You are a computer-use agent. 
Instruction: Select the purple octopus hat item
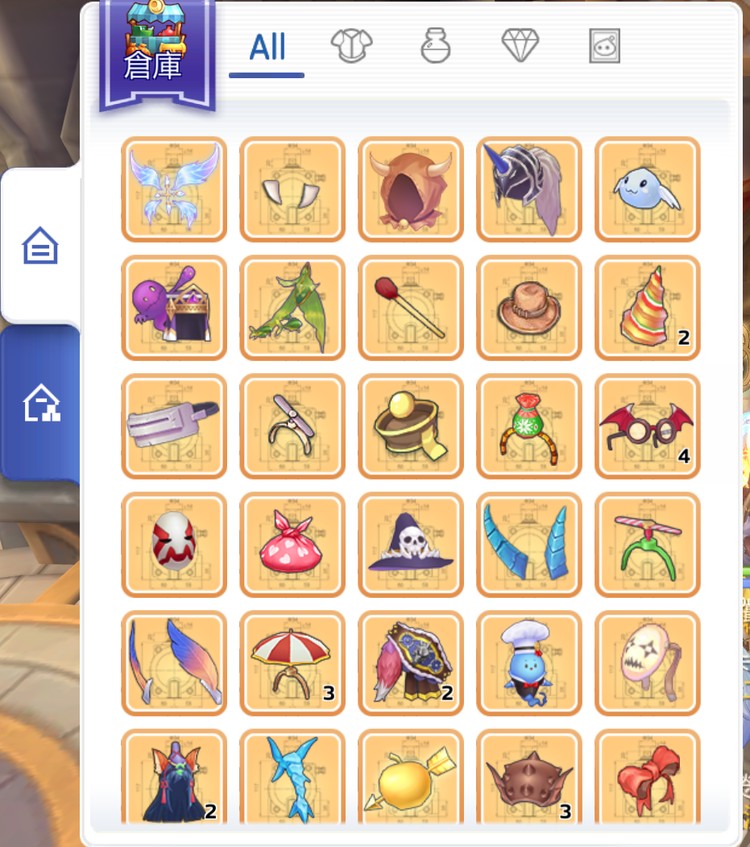tap(174, 308)
